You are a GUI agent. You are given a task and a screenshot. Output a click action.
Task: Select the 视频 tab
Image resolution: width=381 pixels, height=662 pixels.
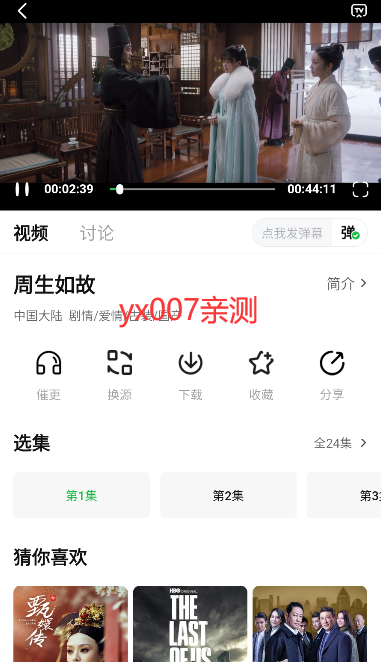(x=31, y=233)
